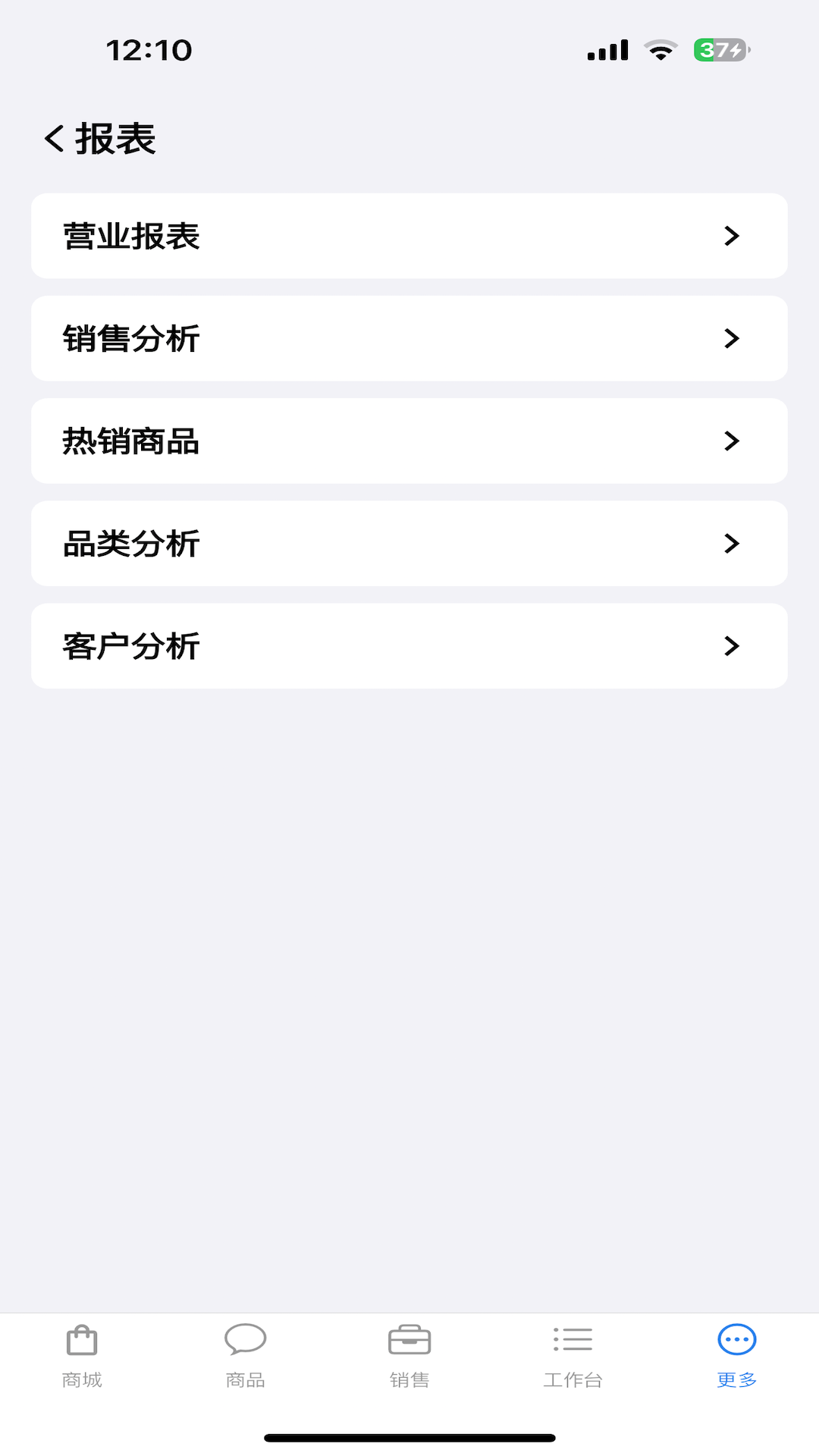
Task: Tap the Wi-Fi icon in status bar
Action: coord(660,49)
